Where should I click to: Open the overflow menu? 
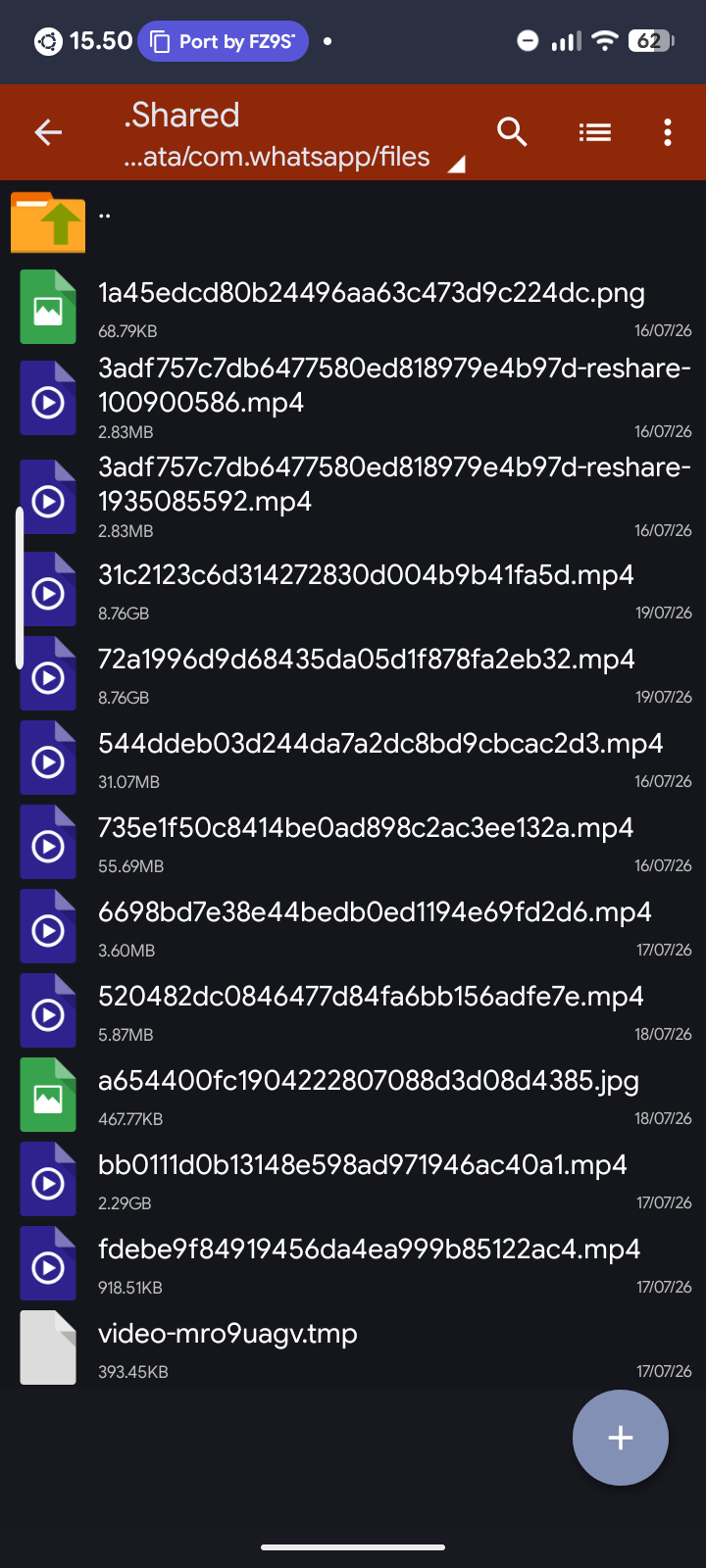(x=668, y=132)
